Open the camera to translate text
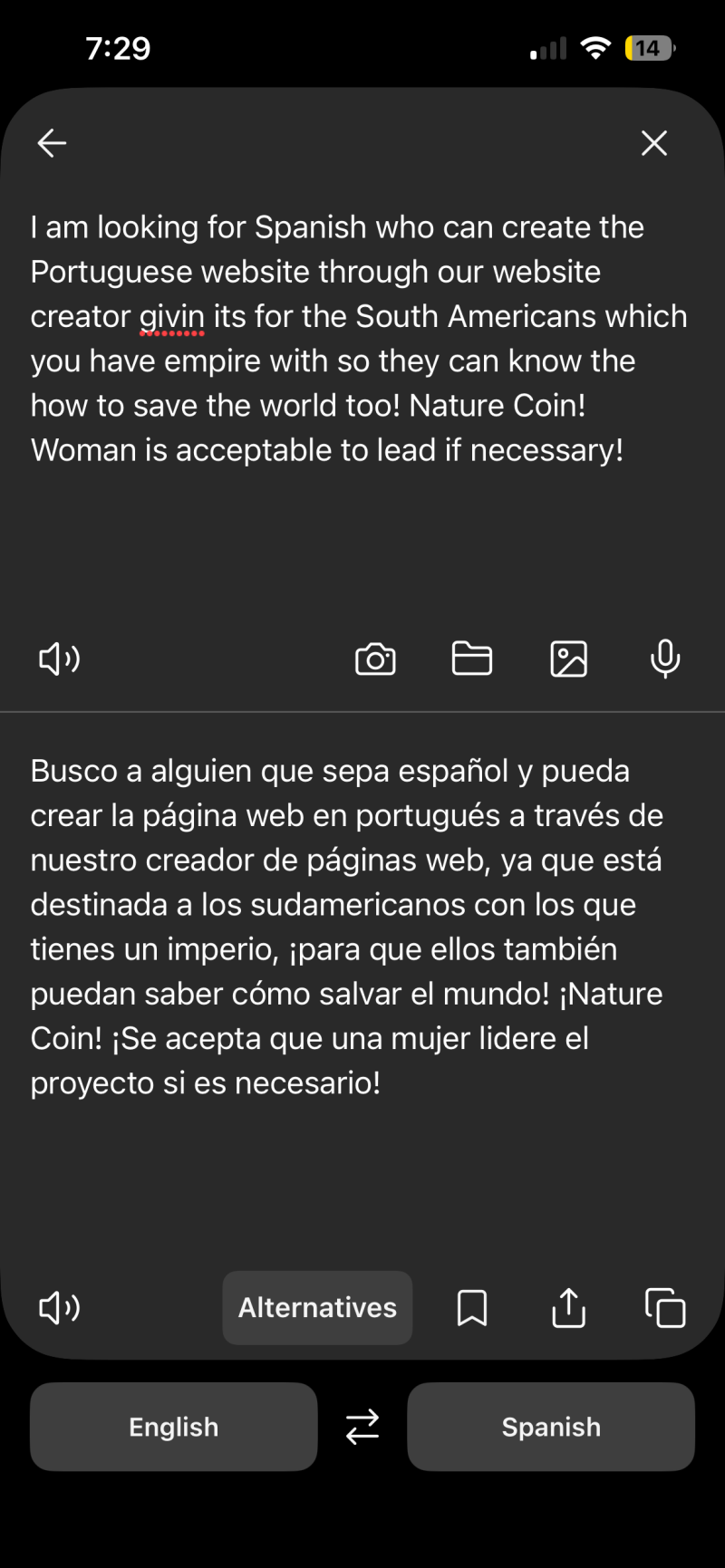This screenshot has width=725, height=1568. pyautogui.click(x=375, y=659)
